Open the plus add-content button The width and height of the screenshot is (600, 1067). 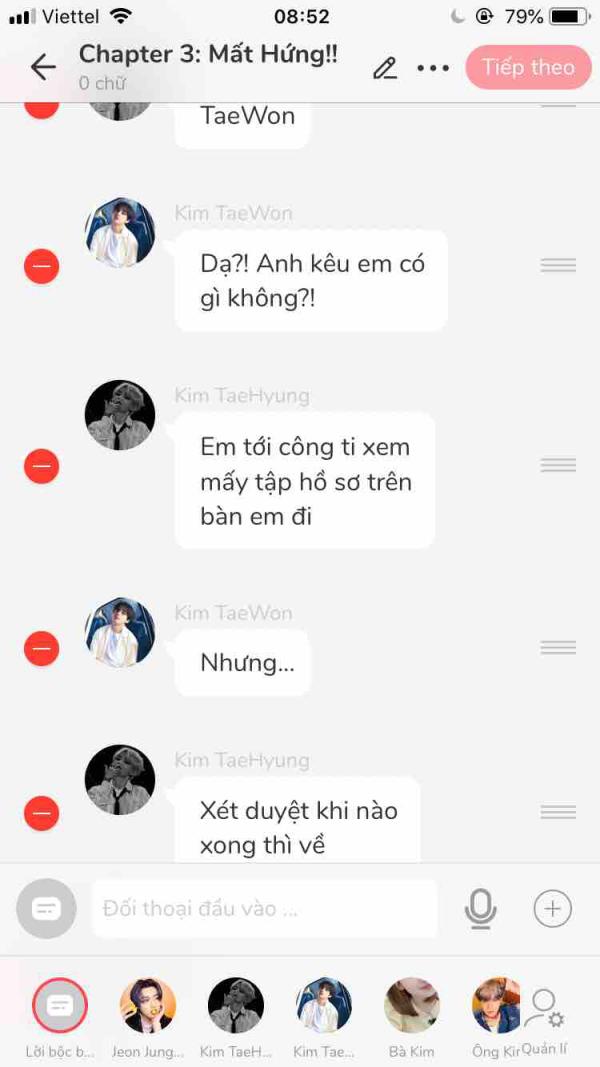tap(552, 908)
